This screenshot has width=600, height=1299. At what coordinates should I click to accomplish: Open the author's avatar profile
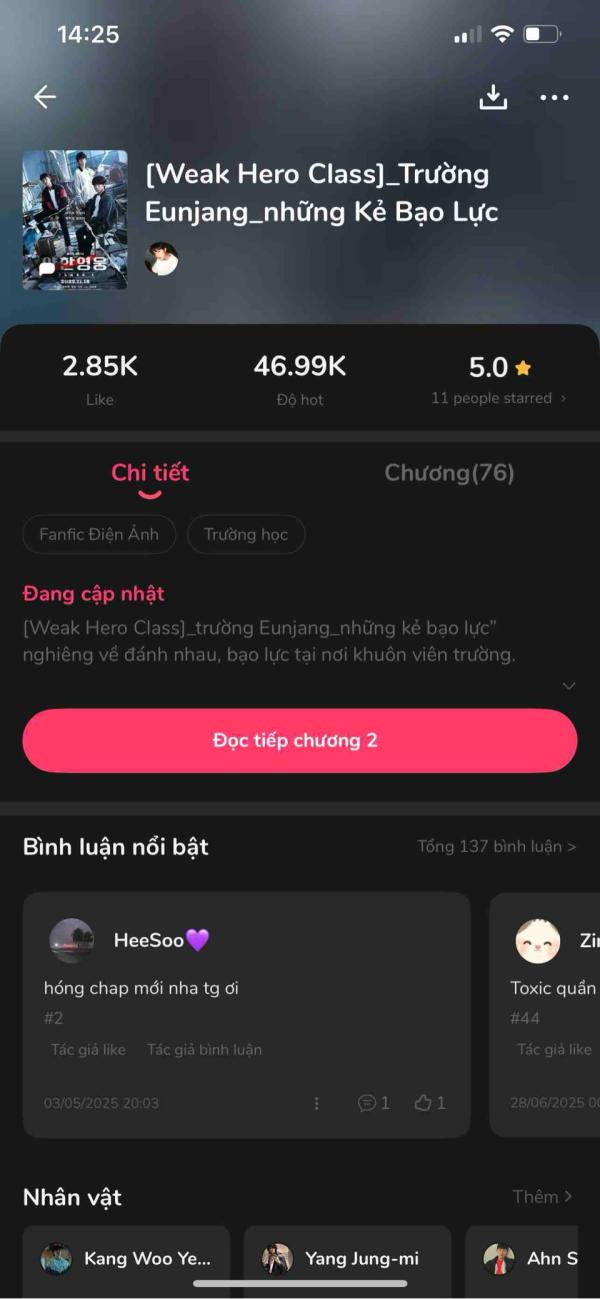(161, 258)
